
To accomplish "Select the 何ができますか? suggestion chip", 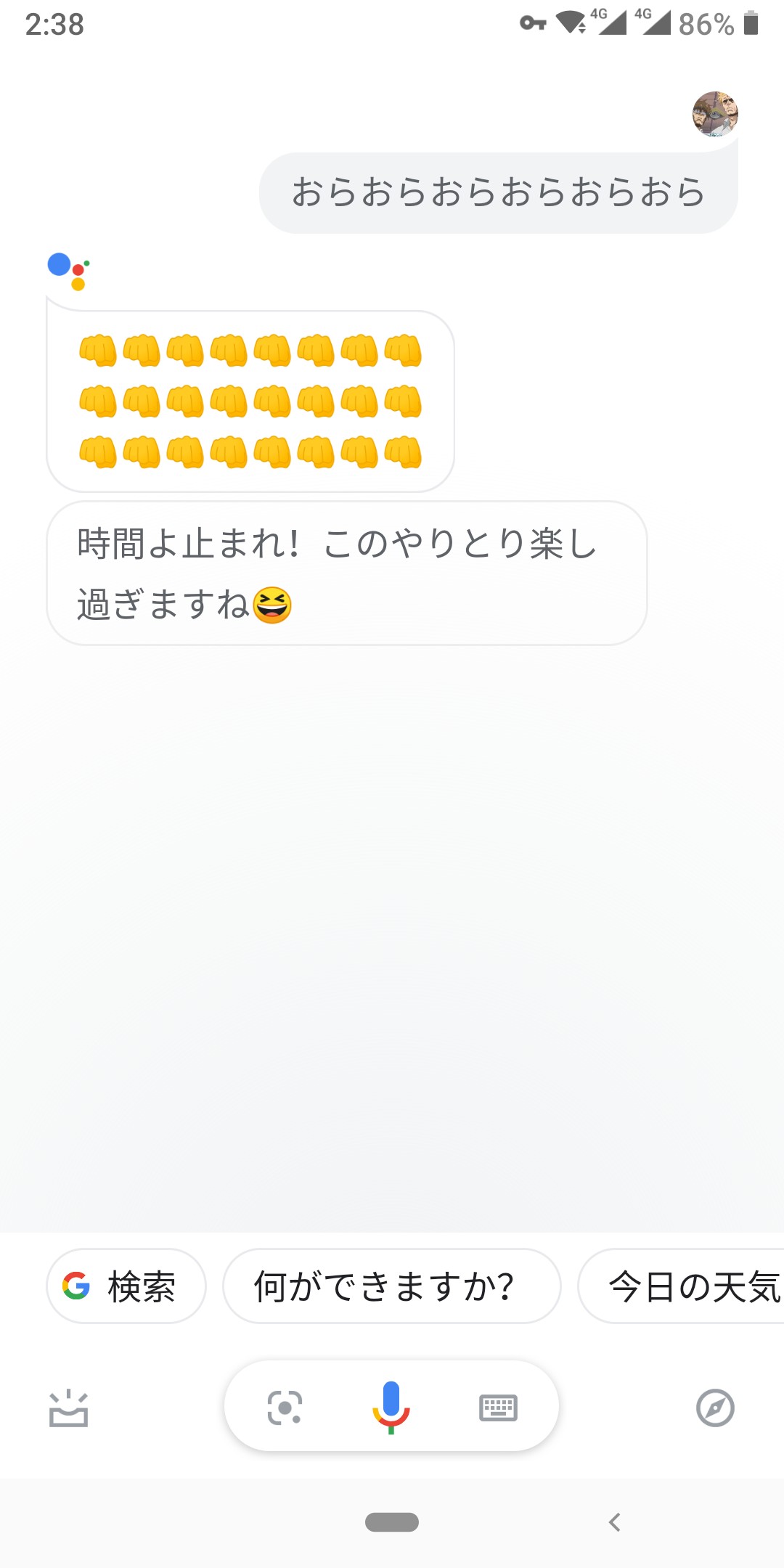I will tap(391, 1286).
